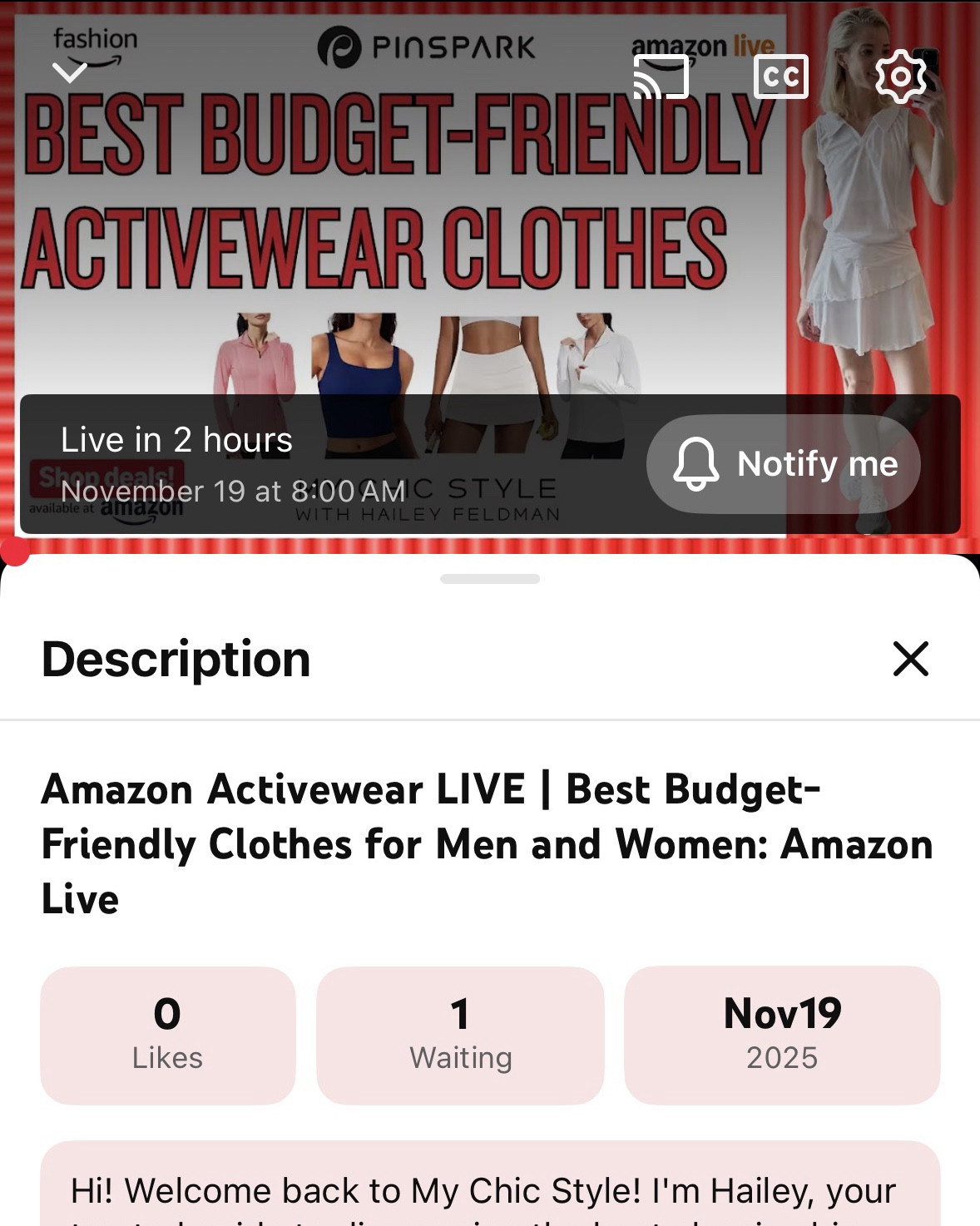View the Waiting viewers count
Image resolution: width=980 pixels, height=1226 pixels.
(x=460, y=1036)
